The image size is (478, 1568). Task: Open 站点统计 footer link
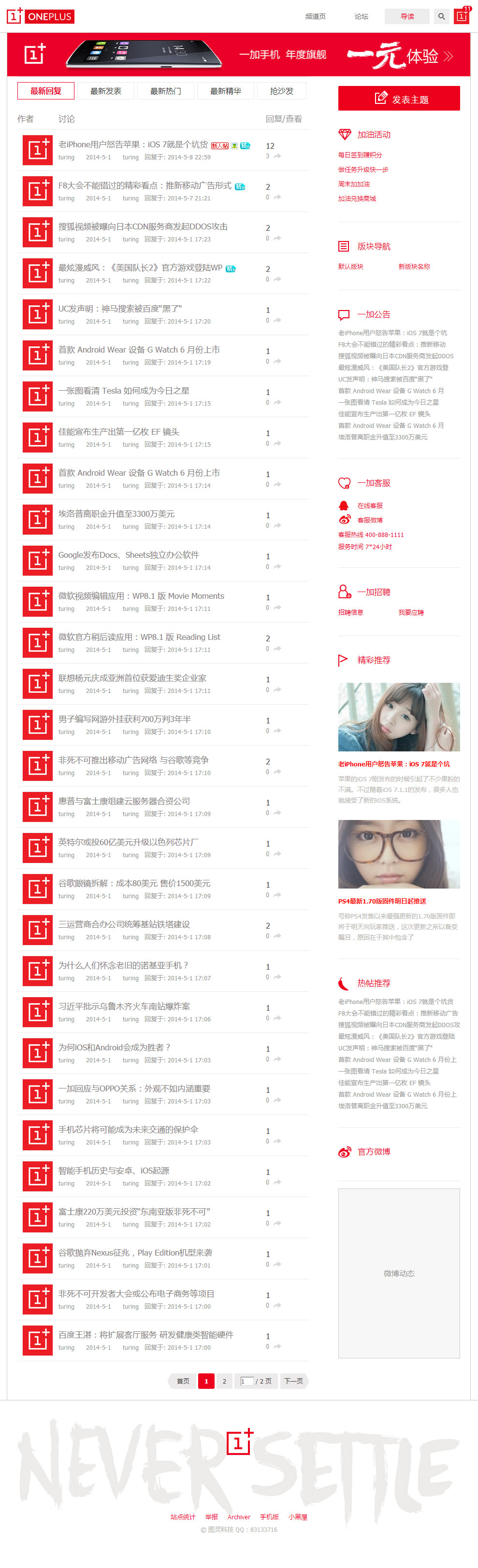(183, 1517)
